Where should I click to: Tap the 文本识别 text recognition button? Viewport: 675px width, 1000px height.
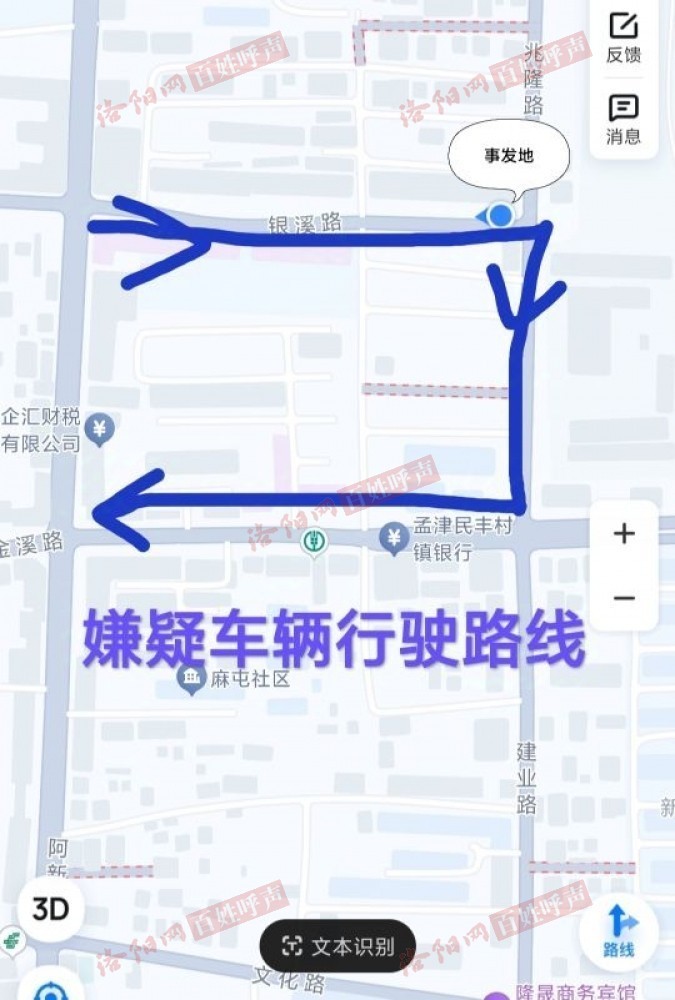[338, 946]
